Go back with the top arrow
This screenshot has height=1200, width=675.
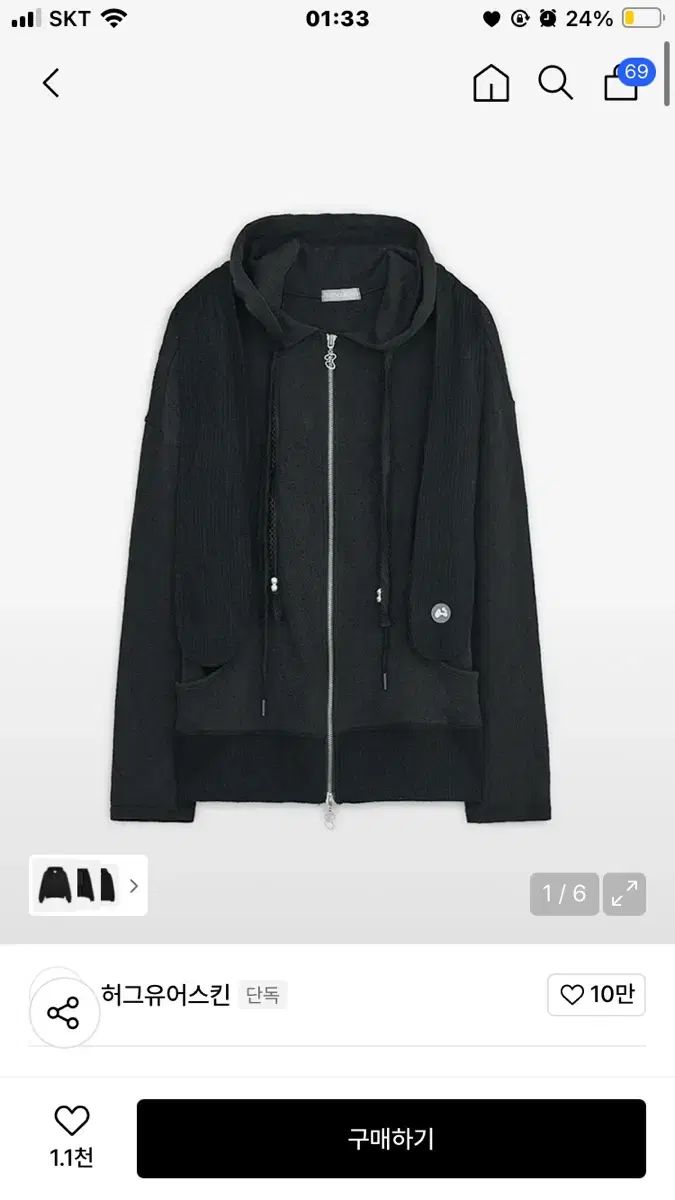point(52,83)
